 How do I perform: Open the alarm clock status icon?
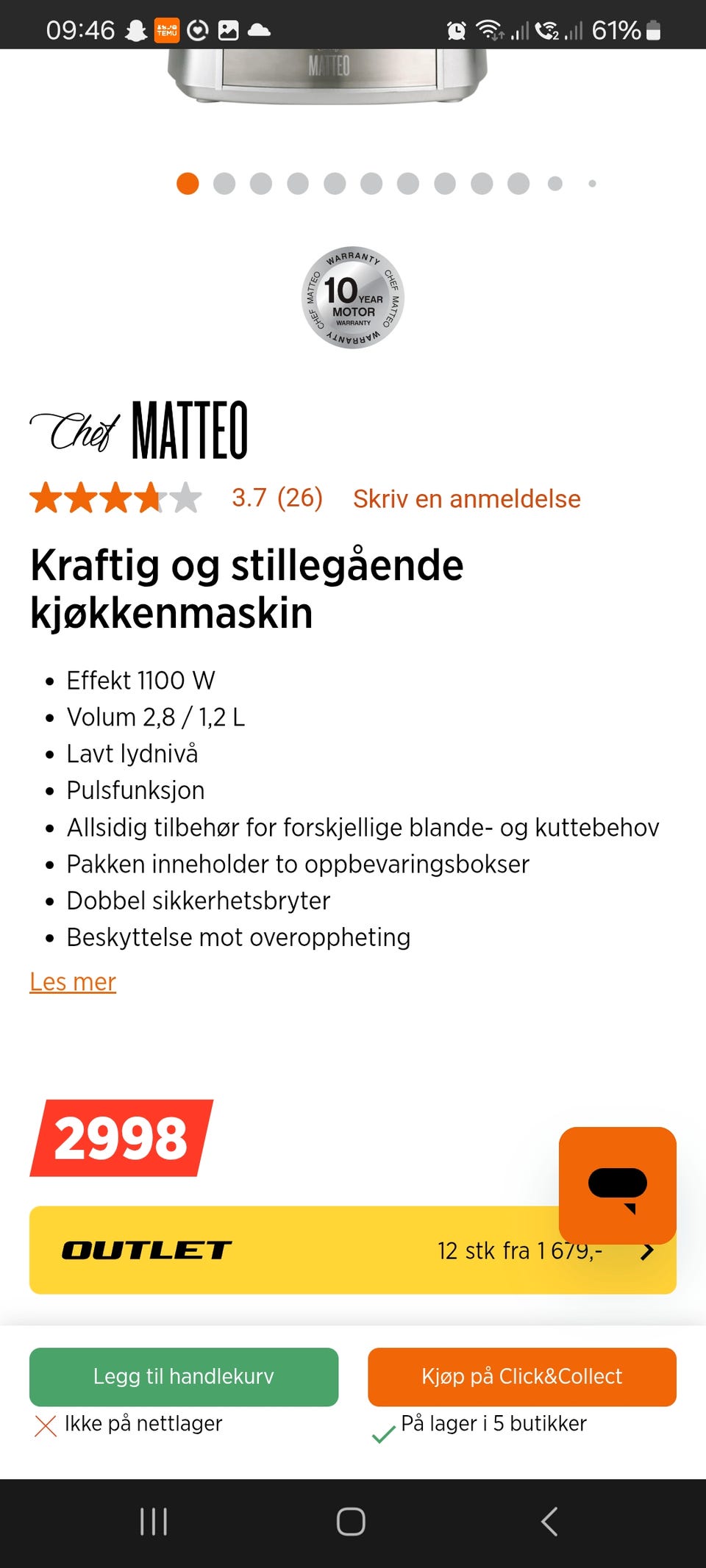456,29
